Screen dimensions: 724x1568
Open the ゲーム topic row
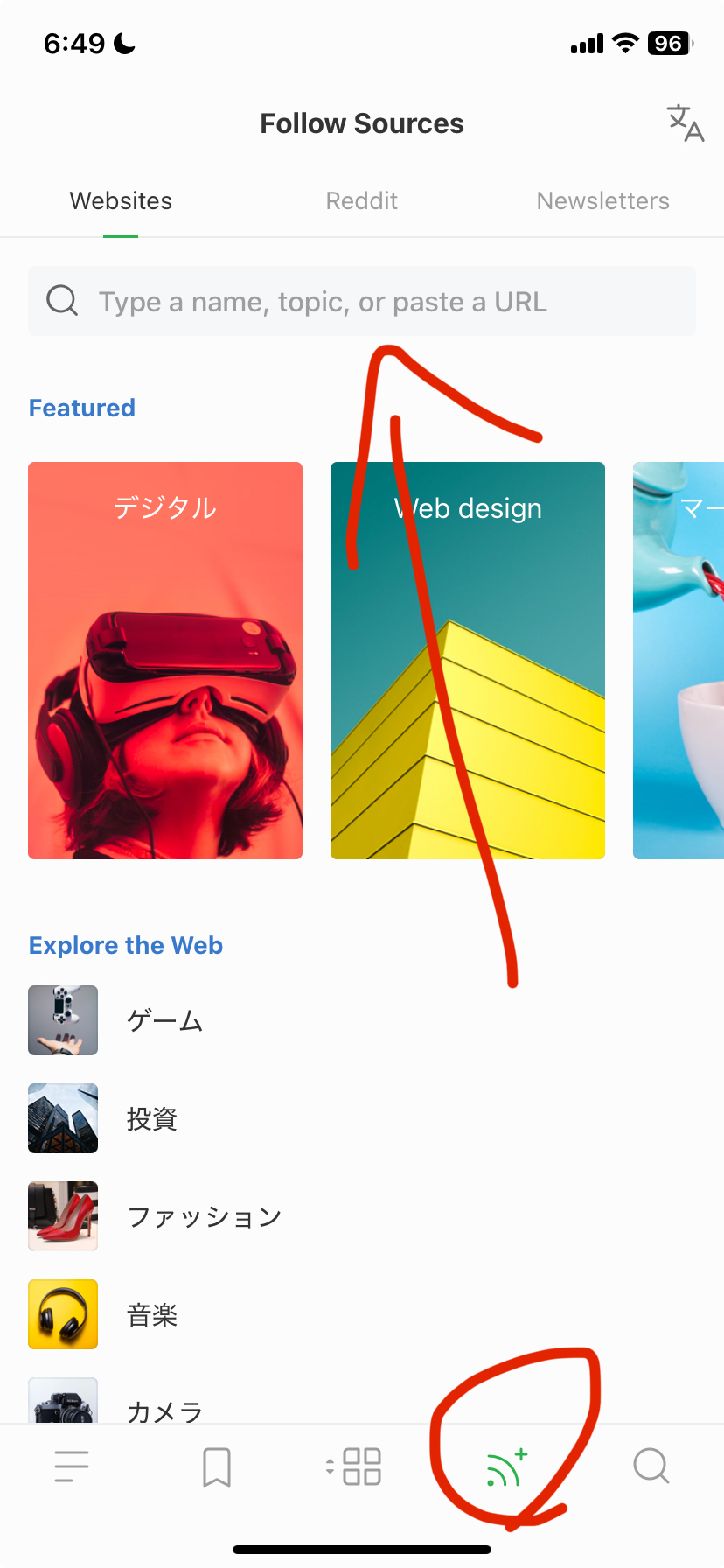click(x=164, y=1020)
